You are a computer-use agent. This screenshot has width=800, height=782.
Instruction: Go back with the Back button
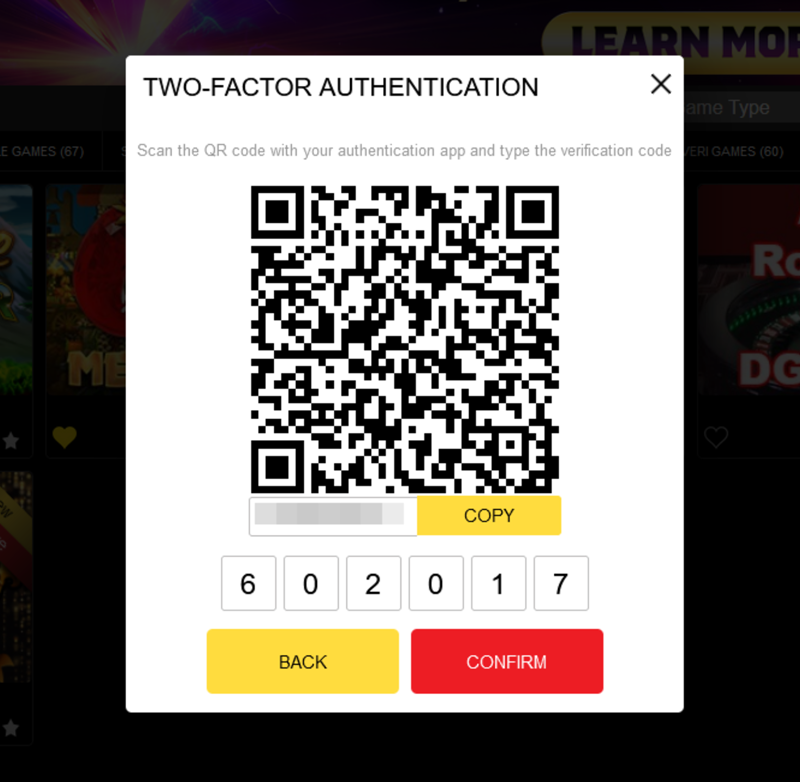(302, 661)
